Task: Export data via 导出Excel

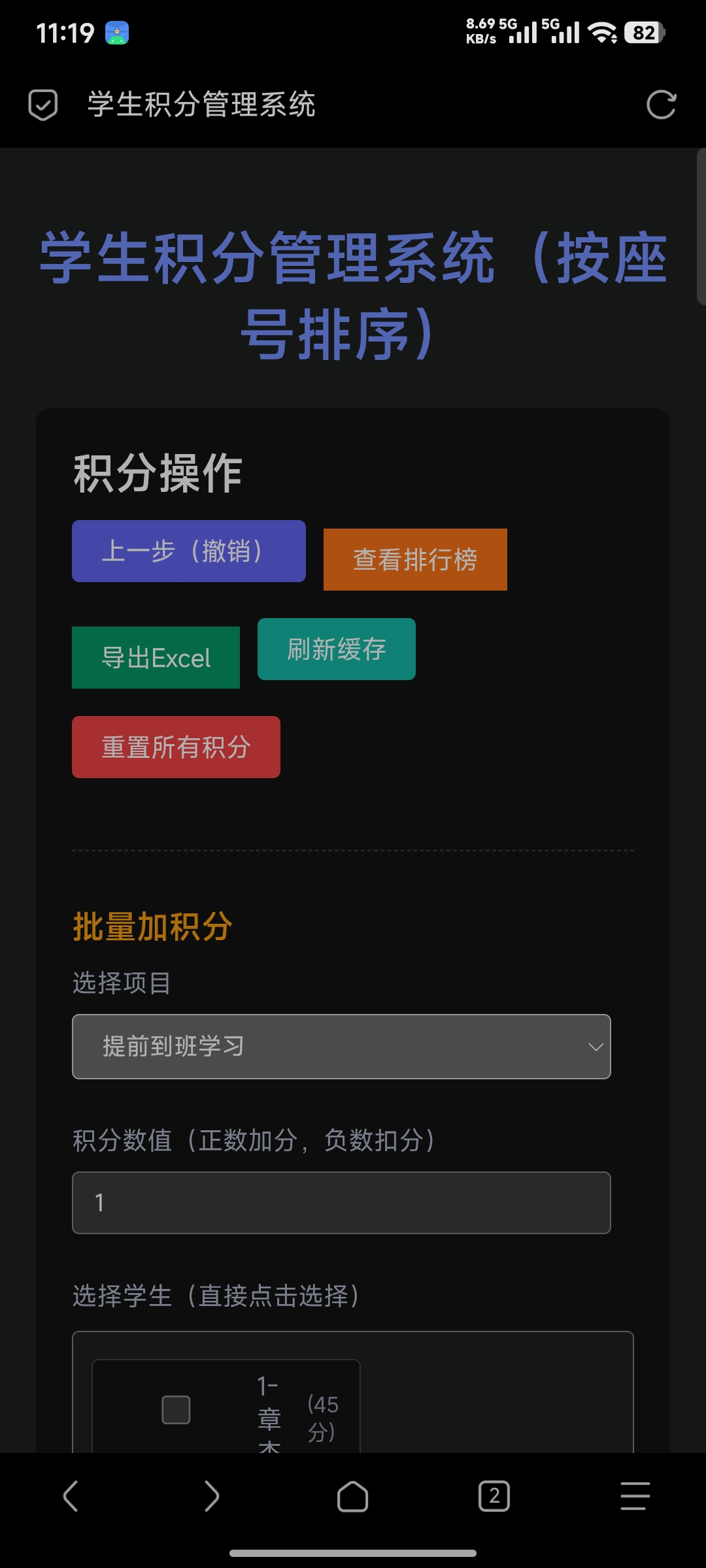Action: (156, 657)
